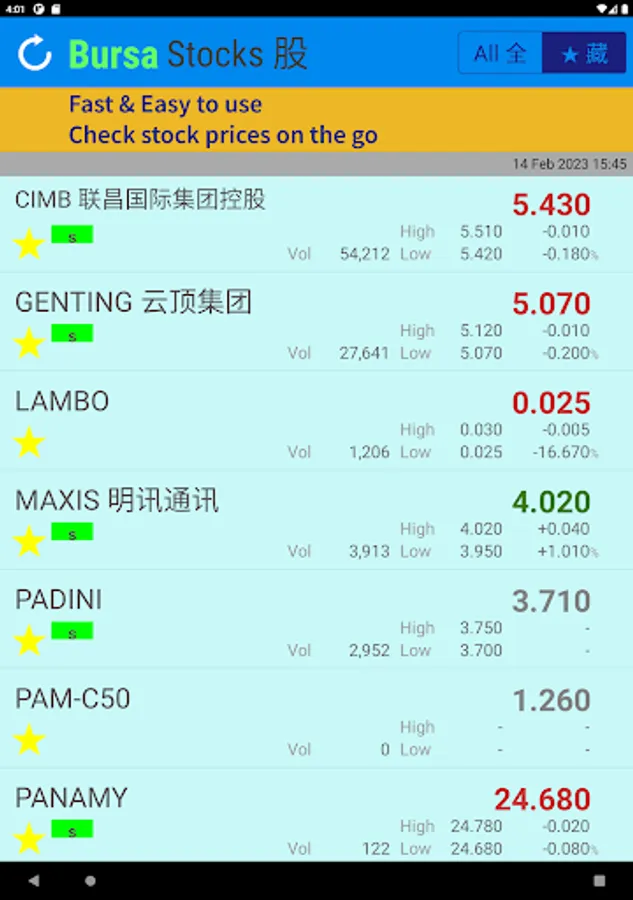Unfavorite MAXIS using its star

(29, 541)
